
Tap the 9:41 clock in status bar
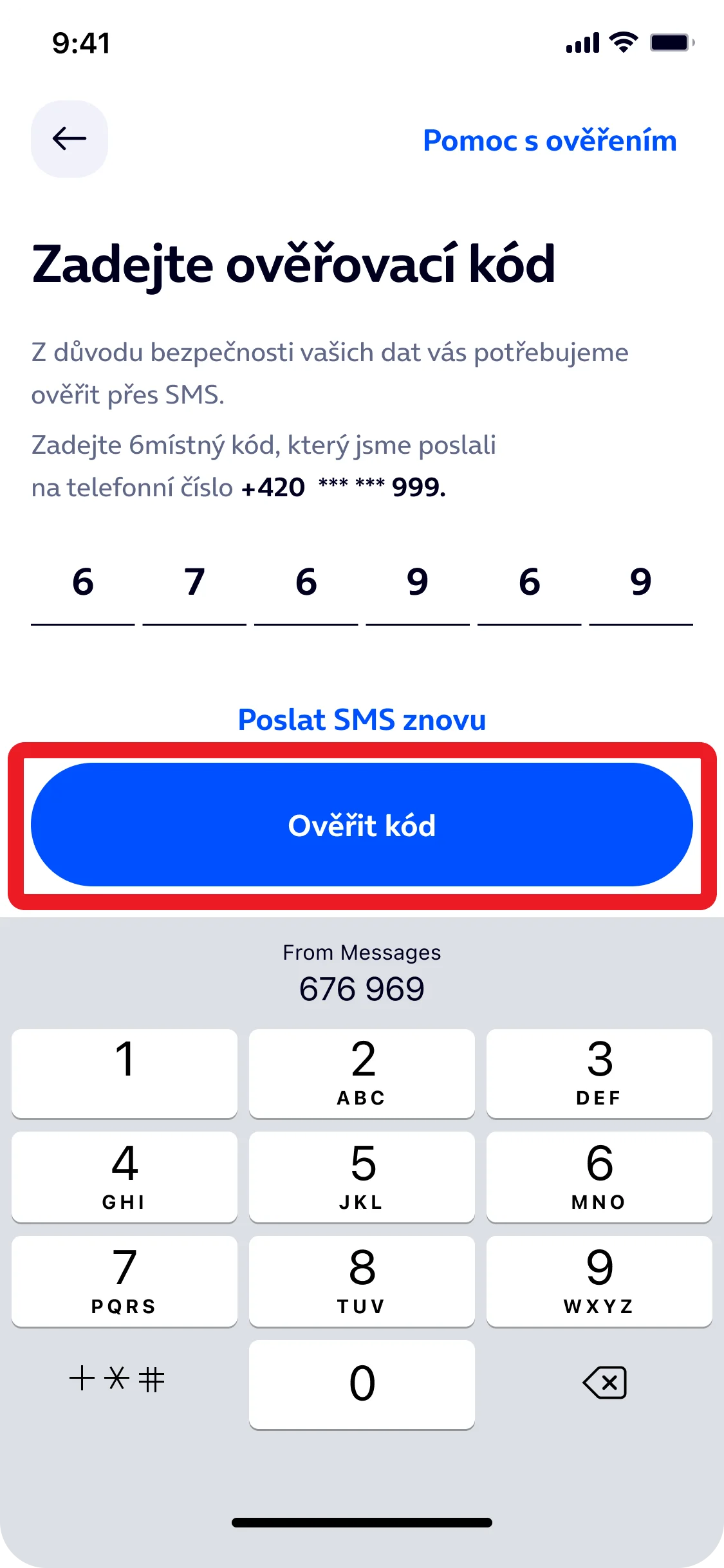click(x=80, y=42)
